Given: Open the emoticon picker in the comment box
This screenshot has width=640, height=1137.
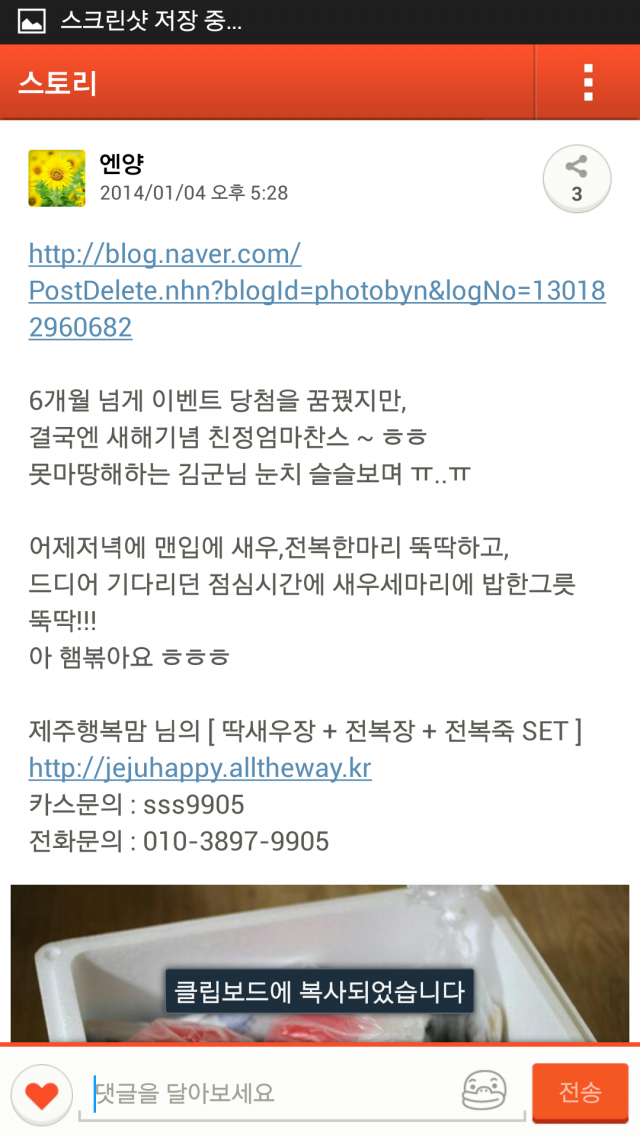Looking at the screenshot, I should [484, 1091].
